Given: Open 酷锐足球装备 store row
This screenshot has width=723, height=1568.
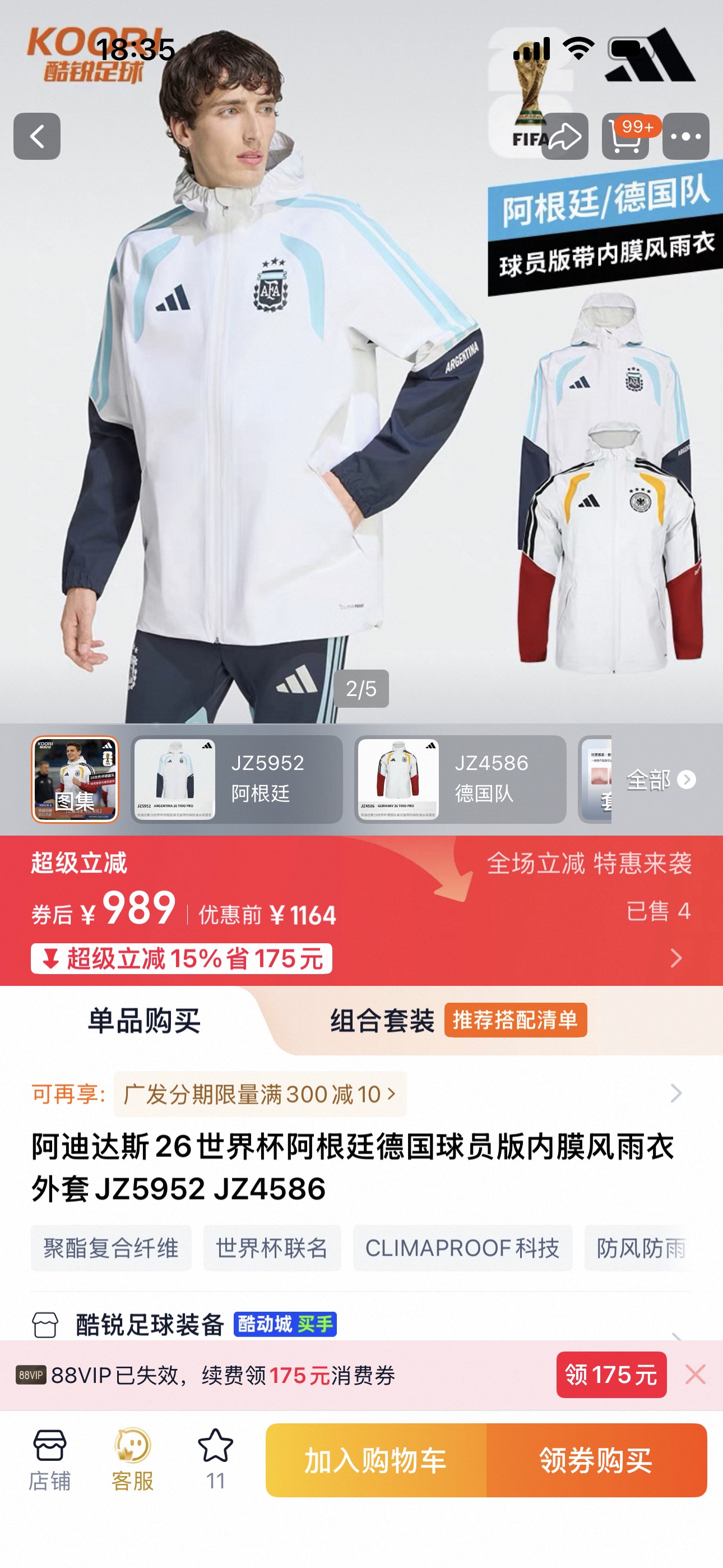Looking at the screenshot, I should [x=361, y=1324].
